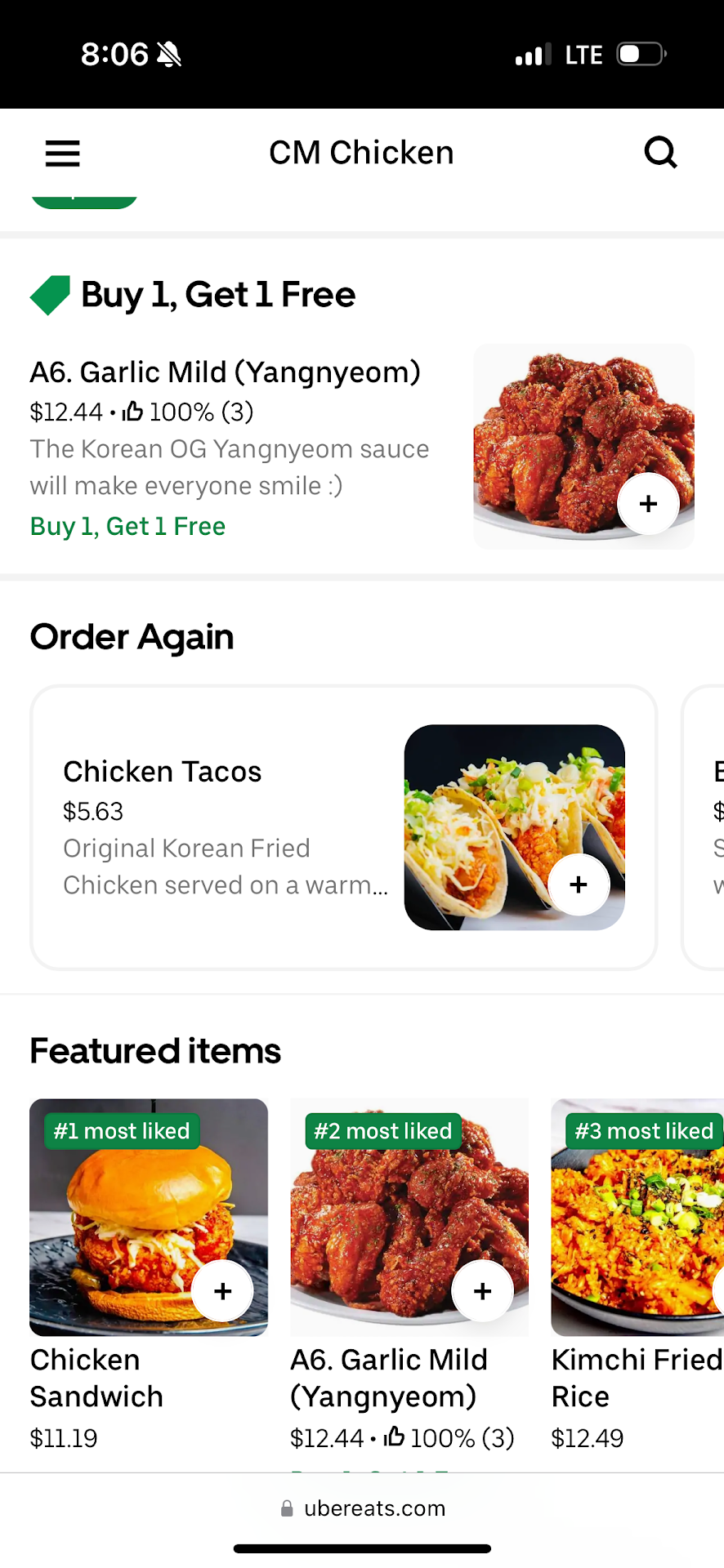Open the hamburger menu
The height and width of the screenshot is (1568, 724).
tap(62, 153)
